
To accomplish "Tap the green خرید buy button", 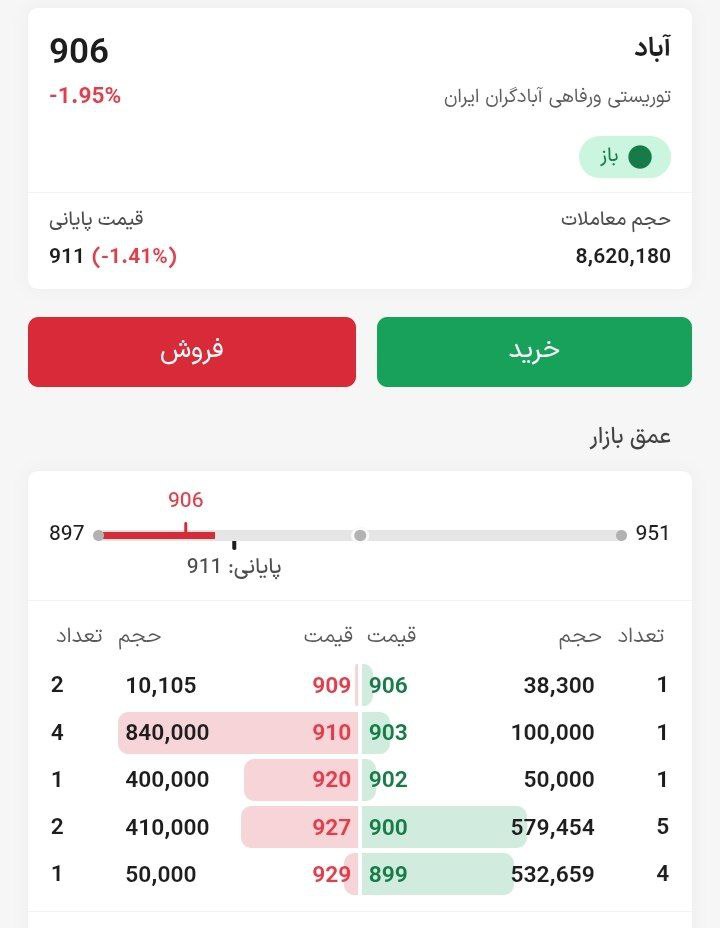I will [x=534, y=351].
